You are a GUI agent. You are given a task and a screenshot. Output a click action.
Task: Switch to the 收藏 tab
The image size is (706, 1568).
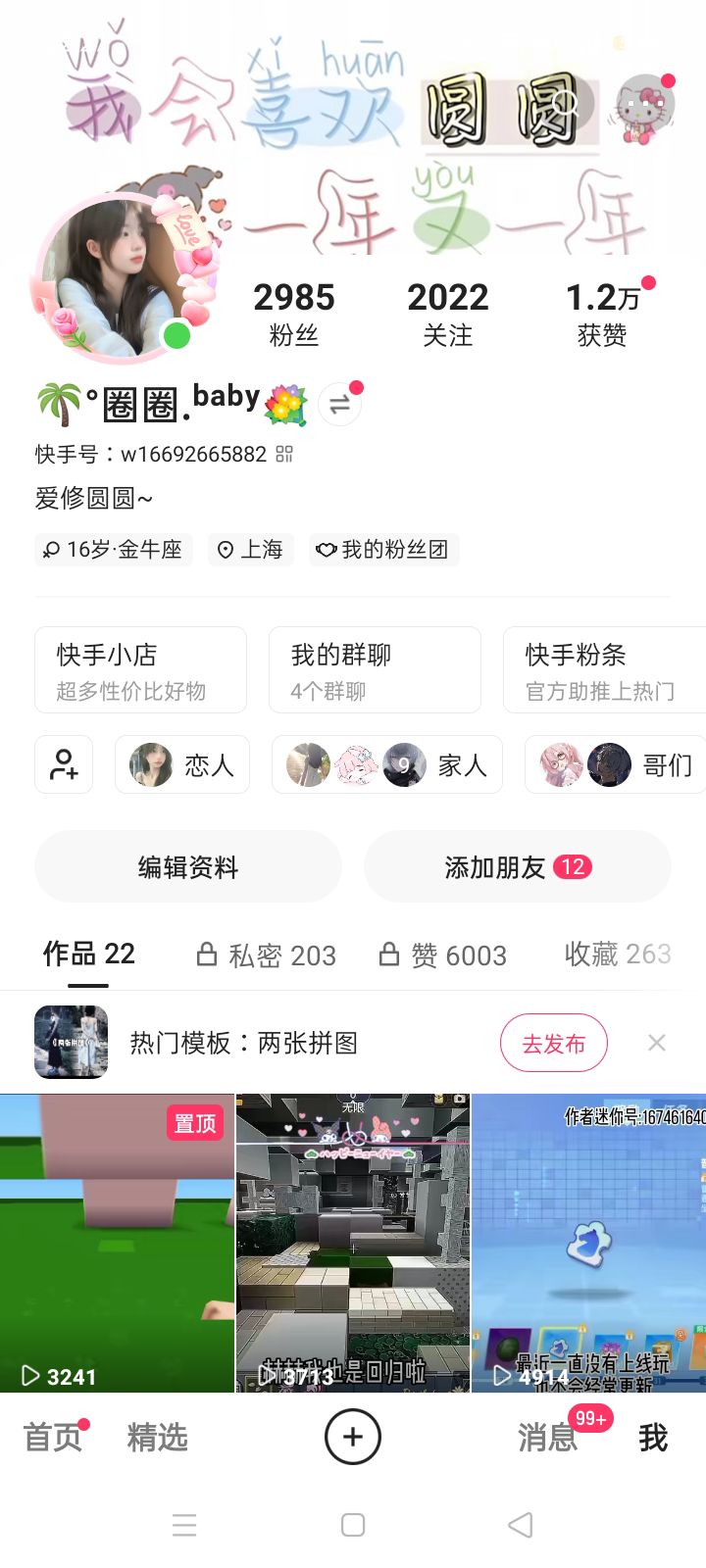tap(617, 955)
